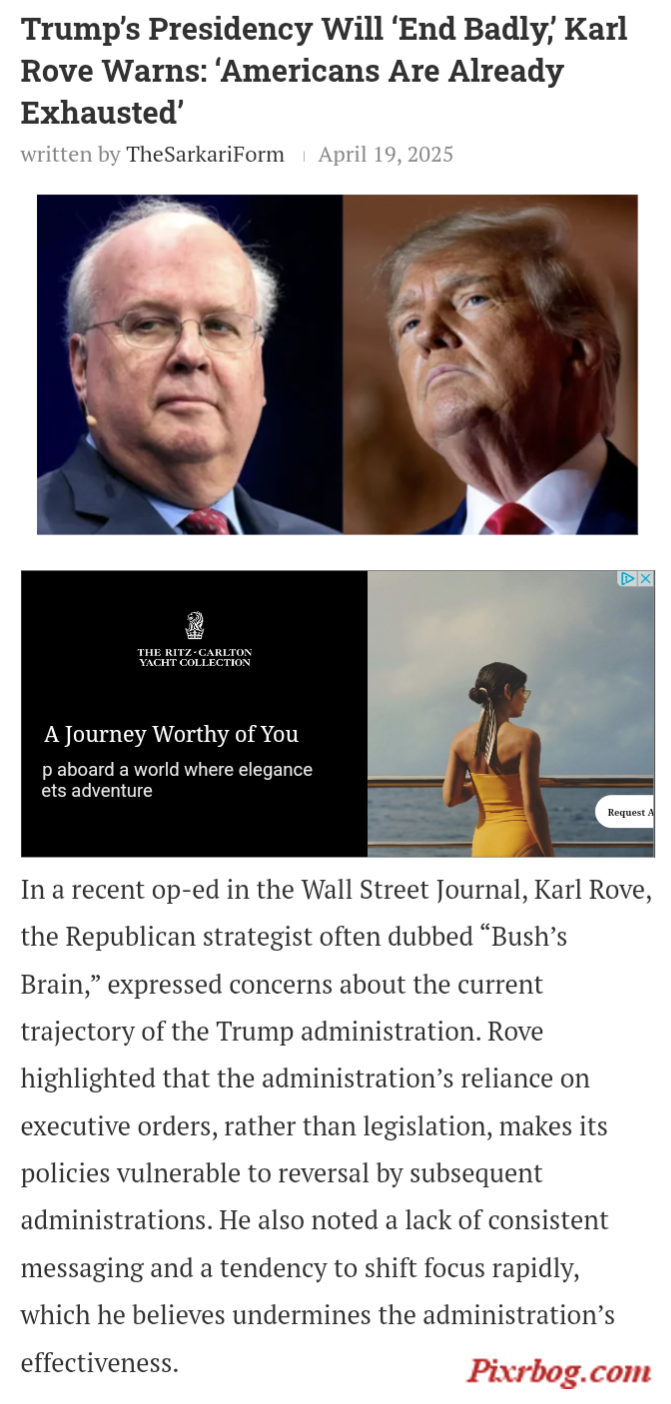Screen dimensions: 671x1404
Task: Open author TheSarkariForm's page
Action: (205, 155)
